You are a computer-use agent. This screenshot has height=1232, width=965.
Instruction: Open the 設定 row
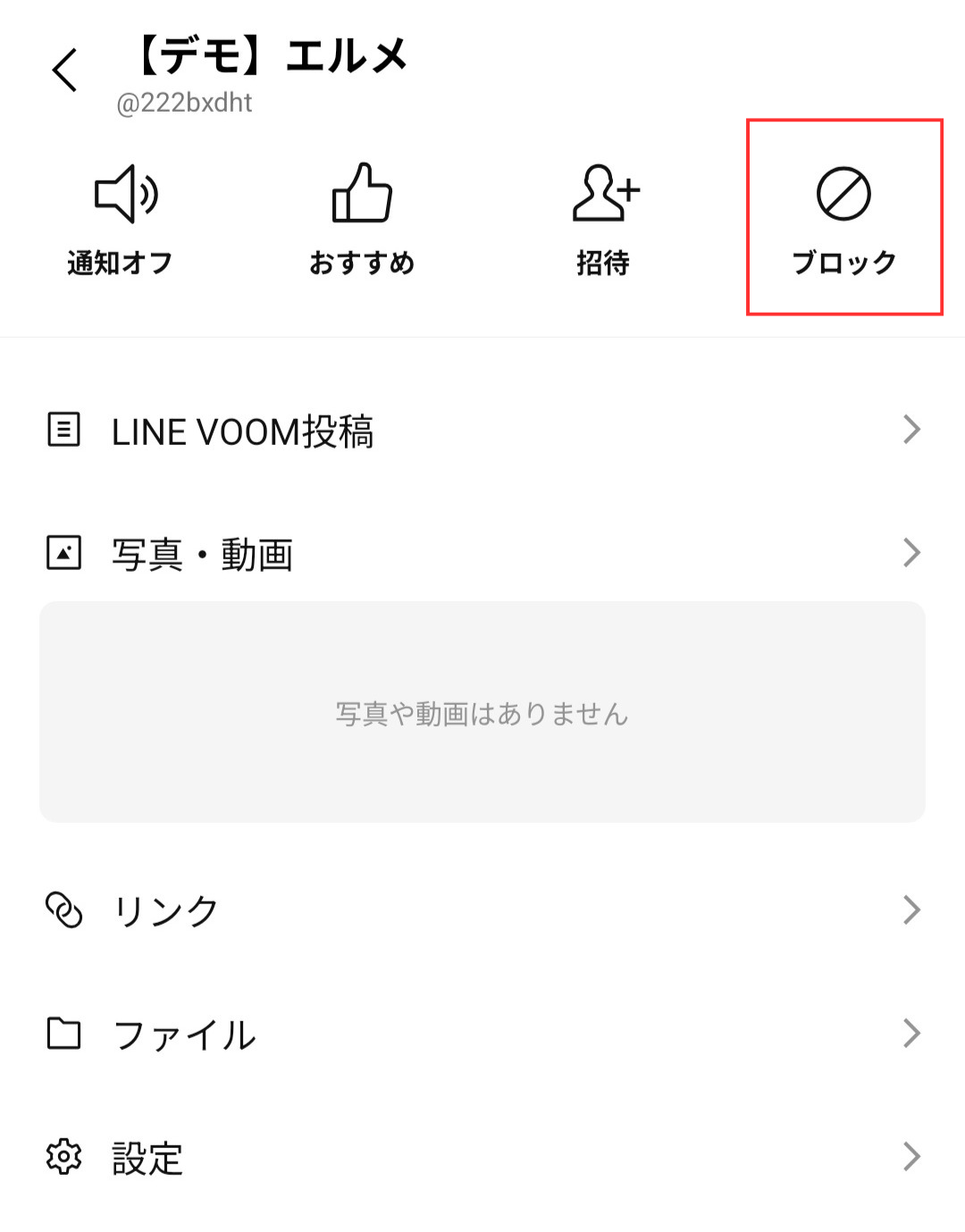482,1157
